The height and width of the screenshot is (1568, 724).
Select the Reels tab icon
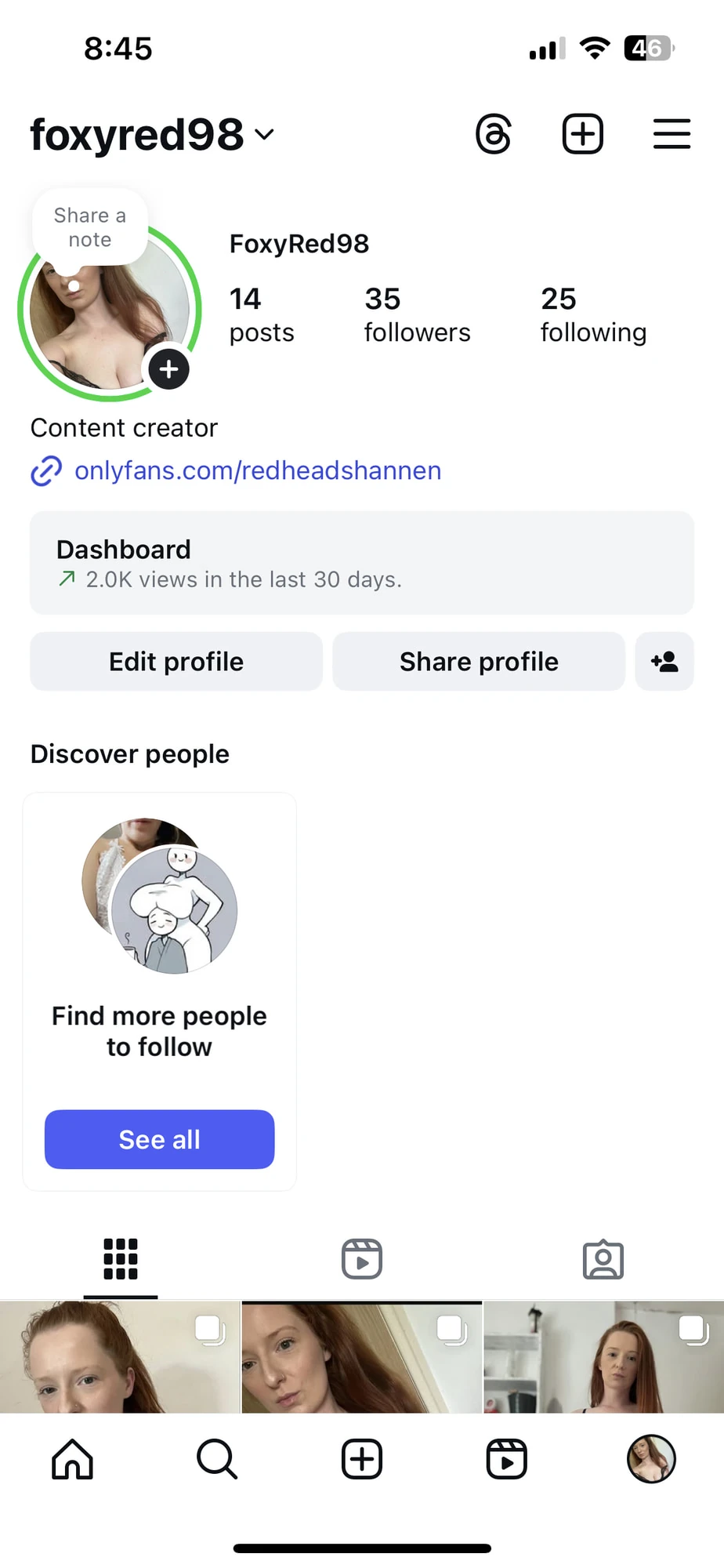[361, 1258]
